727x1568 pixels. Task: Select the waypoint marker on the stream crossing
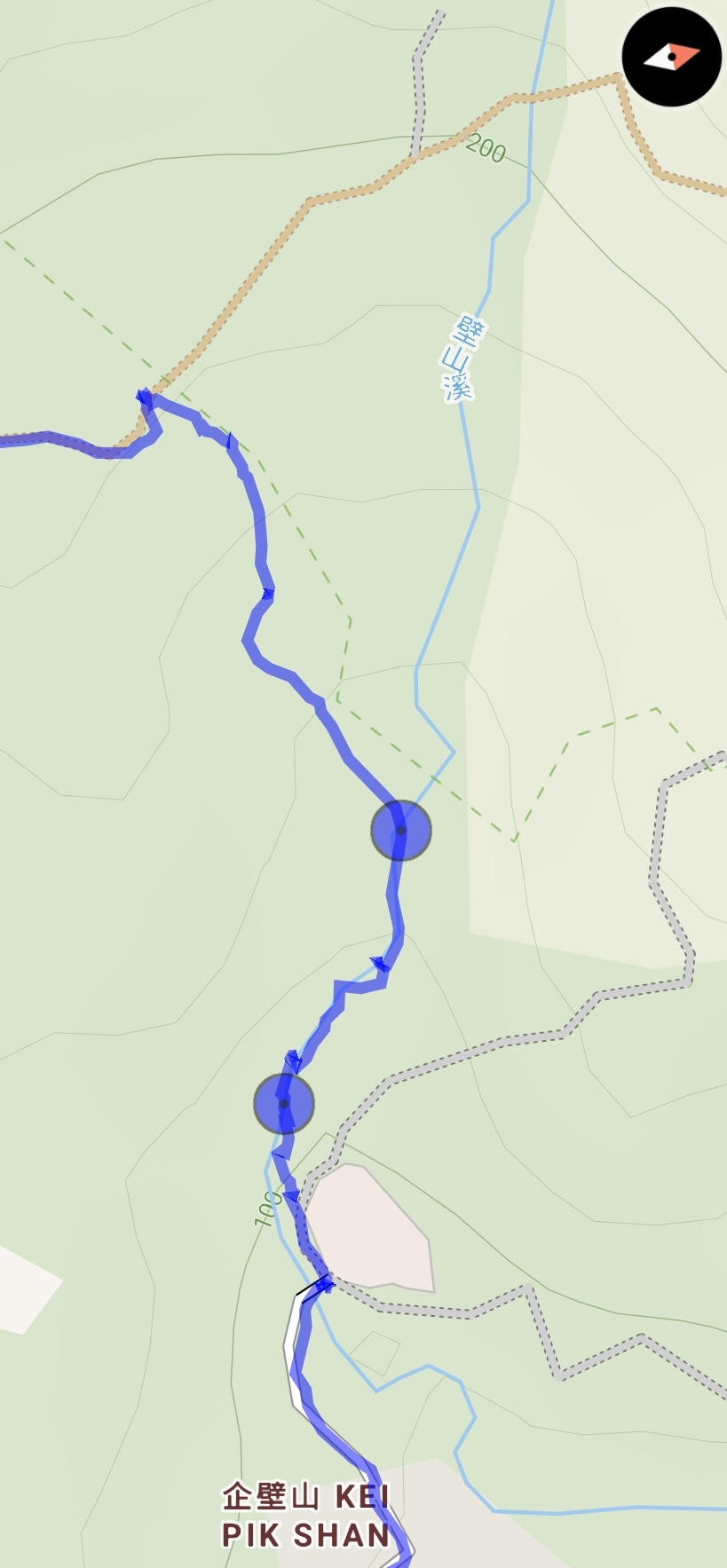[x=400, y=831]
